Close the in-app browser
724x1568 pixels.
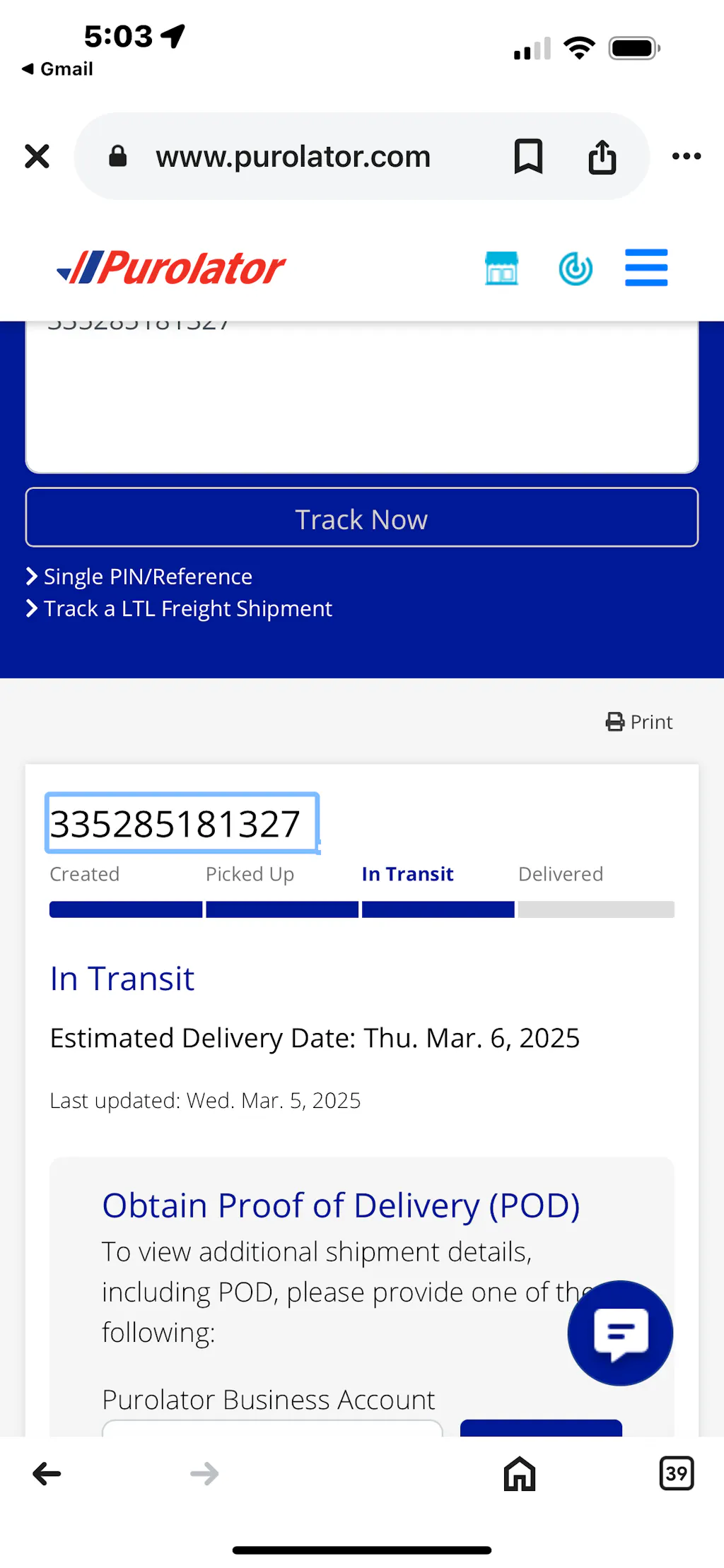37,156
